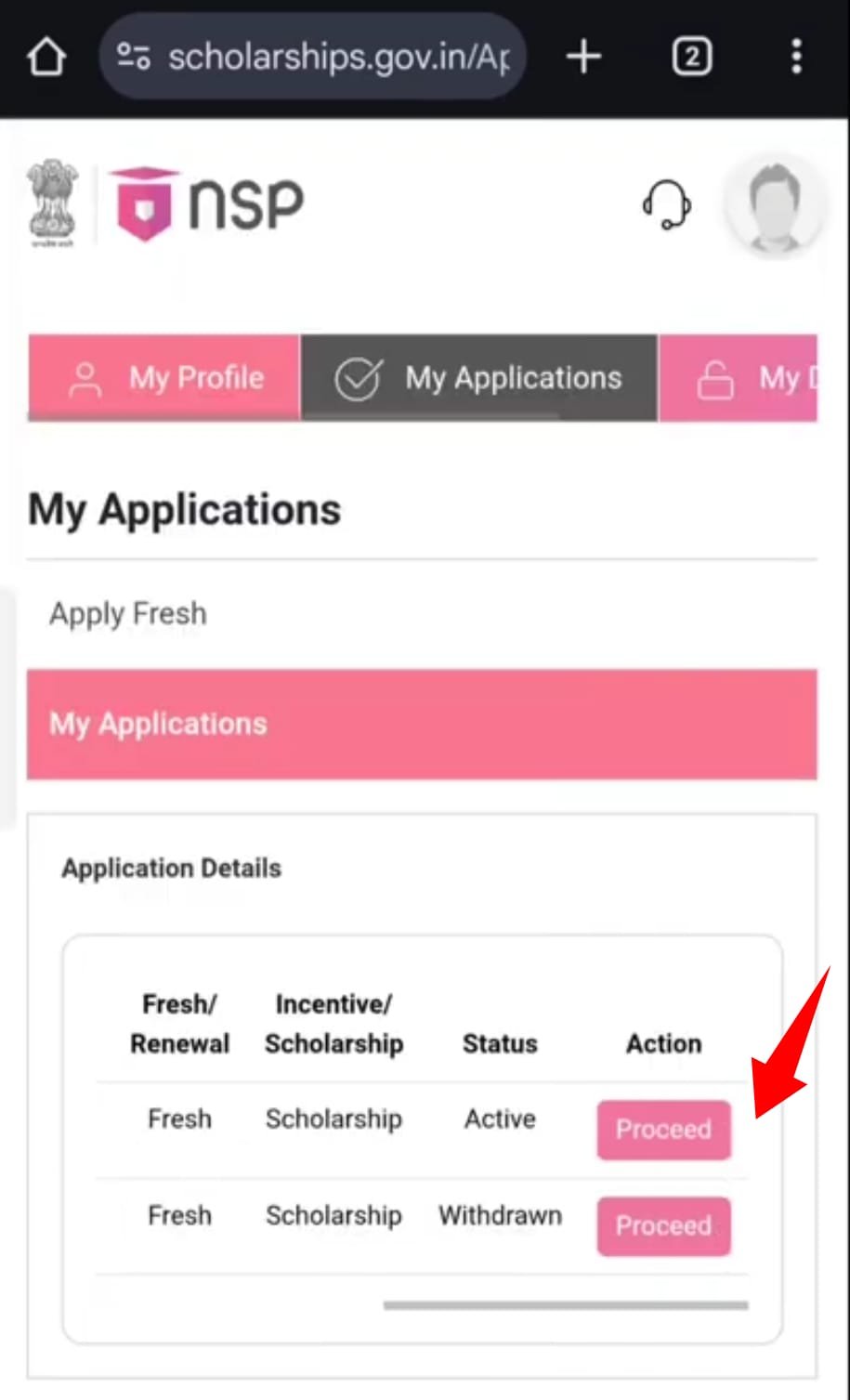Click Proceed for the Withdrawn application

(662, 1226)
